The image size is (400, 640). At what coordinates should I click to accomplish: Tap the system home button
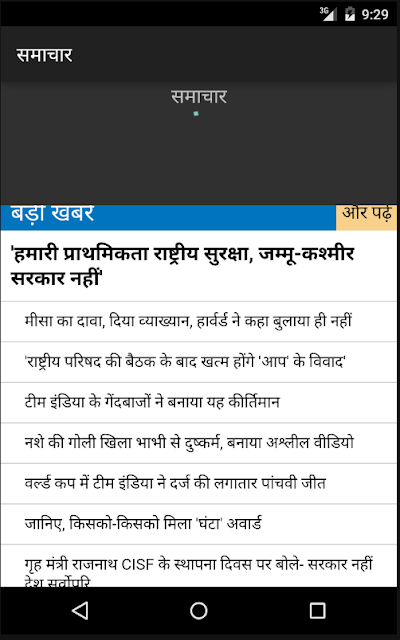(199, 611)
